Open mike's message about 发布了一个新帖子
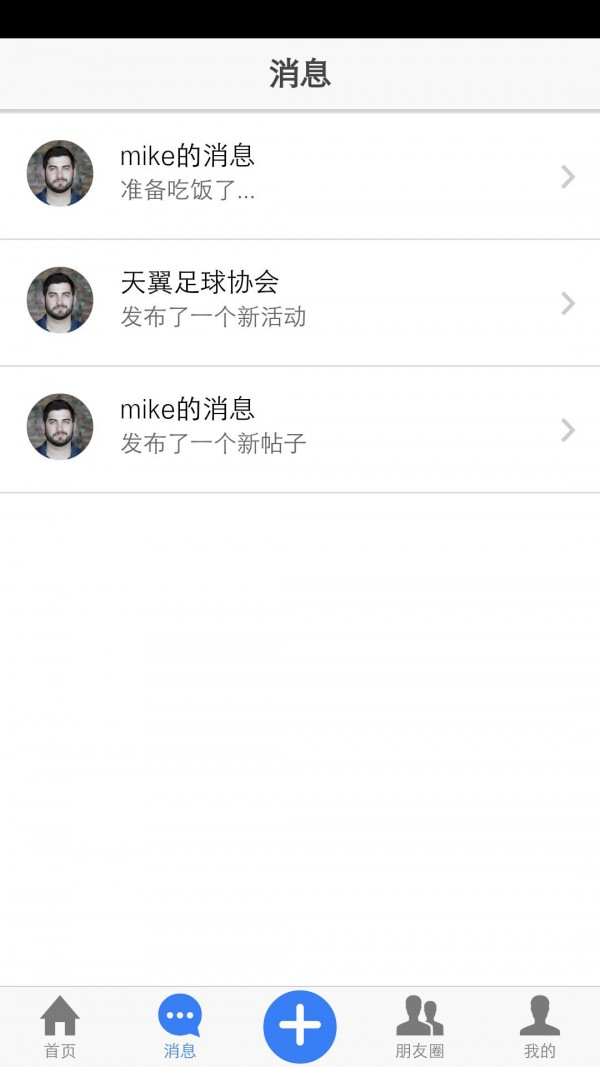 300,428
